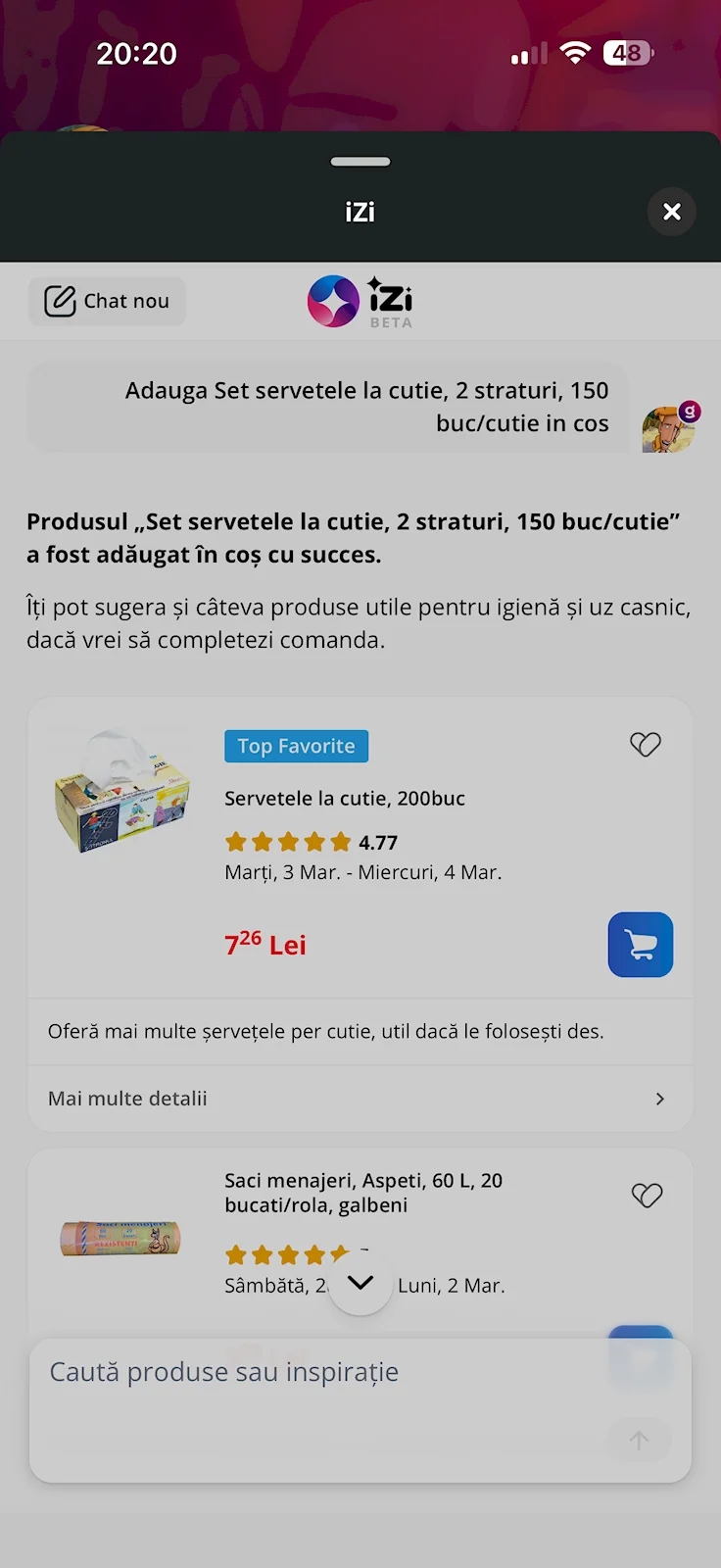This screenshot has height=1568, width=721.
Task: Jump to latest message with down chevron
Action: coord(360,1282)
